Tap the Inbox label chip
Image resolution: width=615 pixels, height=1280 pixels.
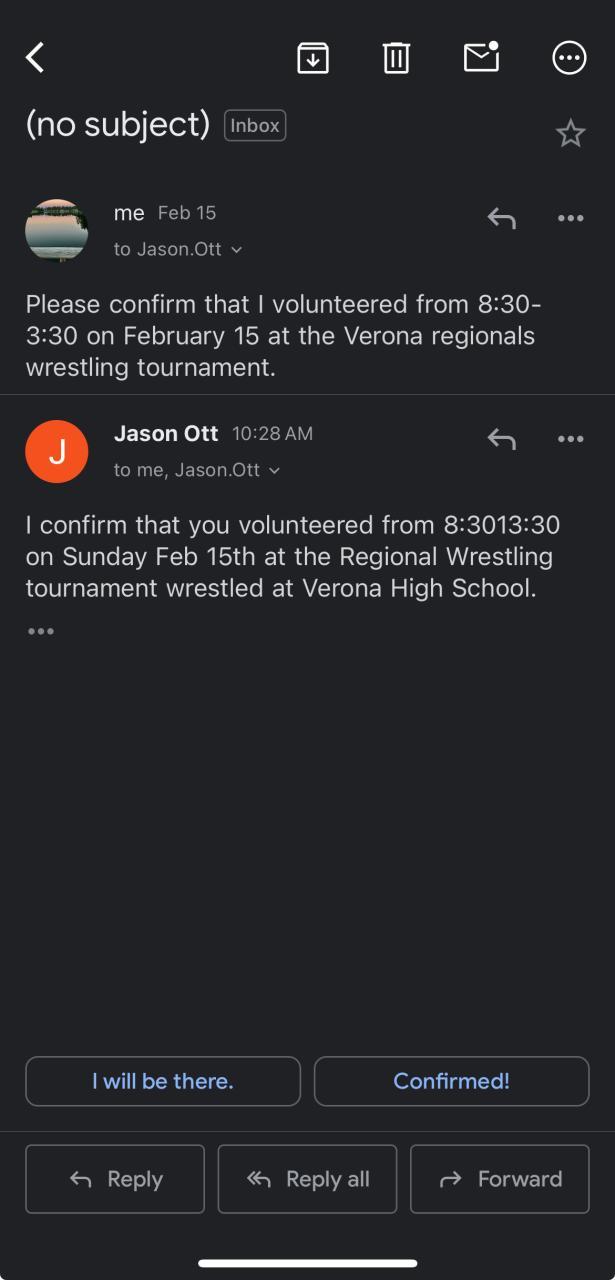(255, 126)
